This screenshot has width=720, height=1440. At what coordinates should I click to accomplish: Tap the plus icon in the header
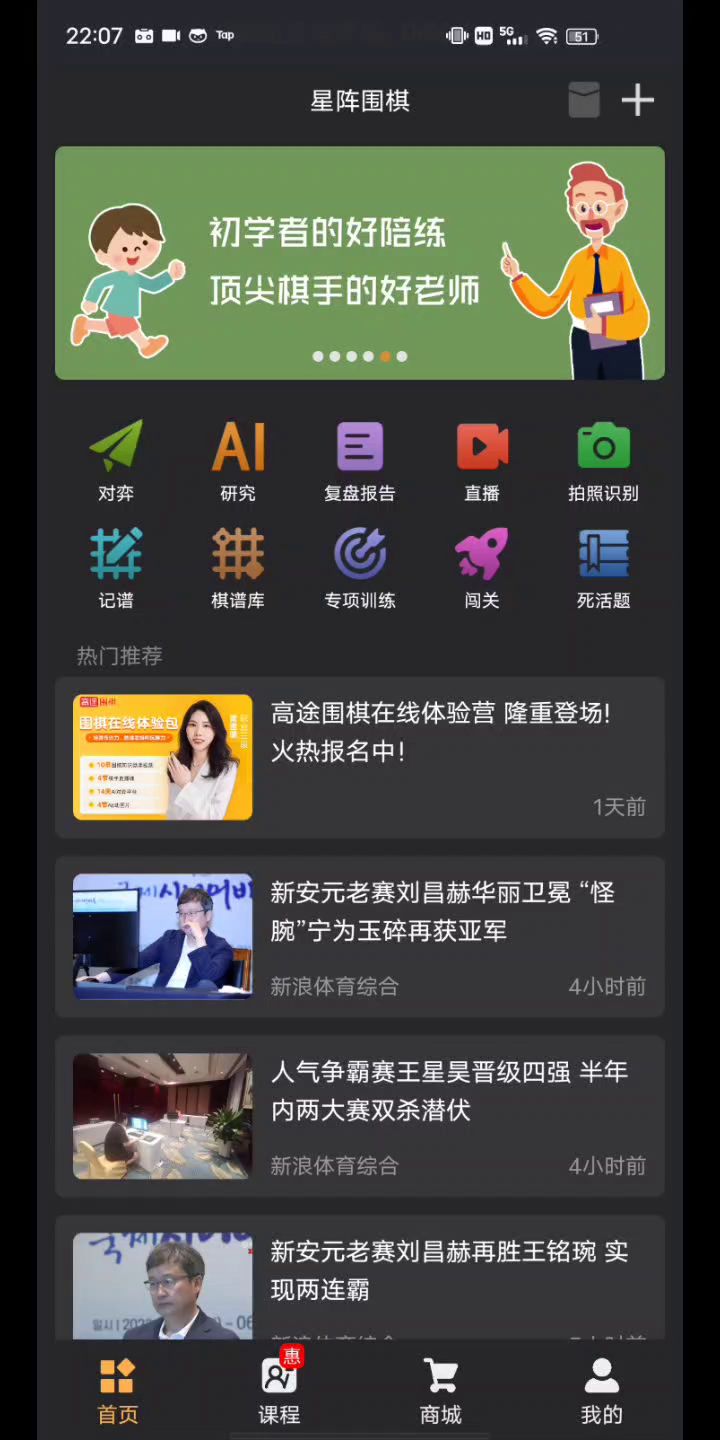637,100
